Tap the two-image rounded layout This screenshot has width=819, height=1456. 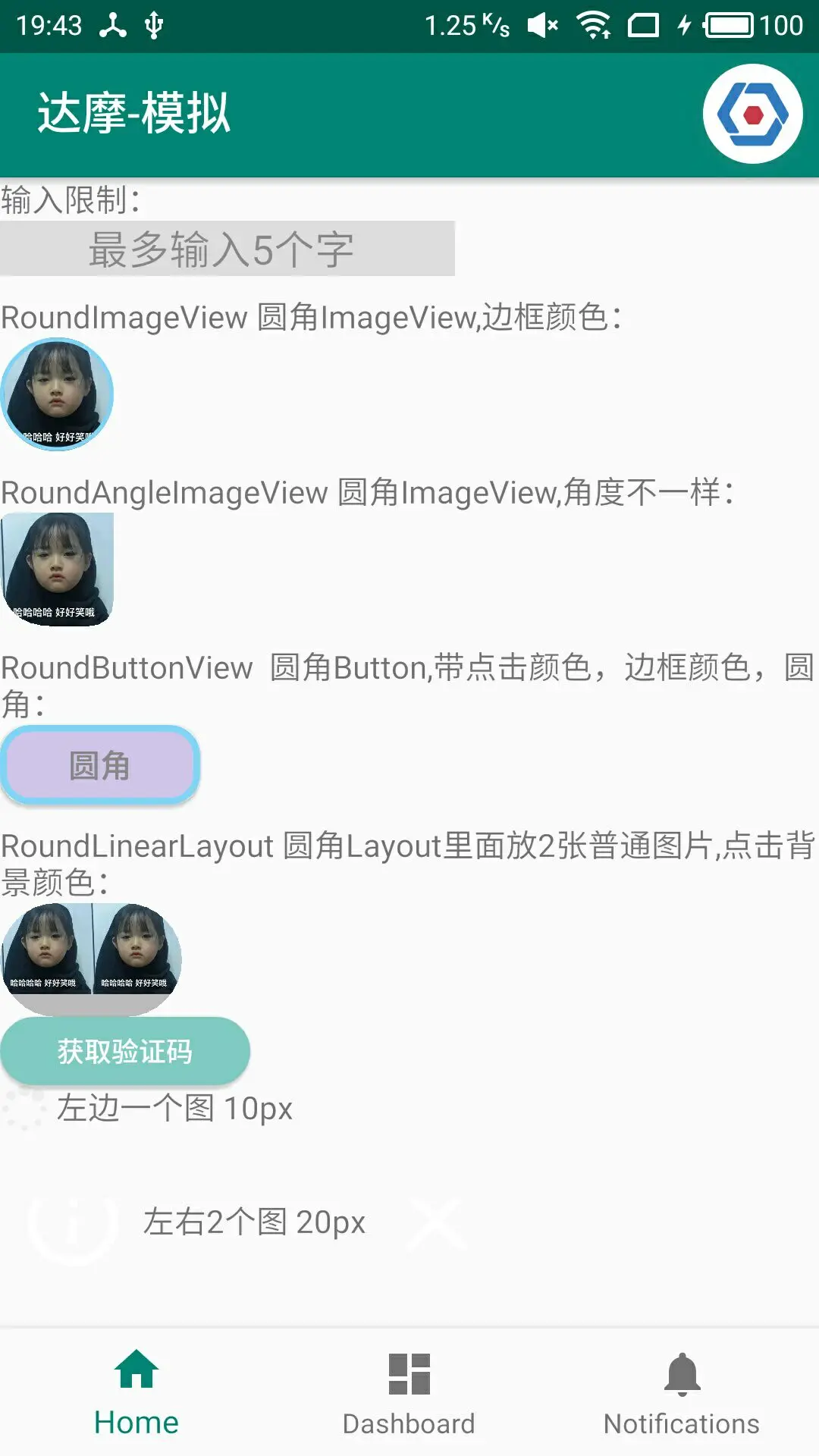click(91, 957)
